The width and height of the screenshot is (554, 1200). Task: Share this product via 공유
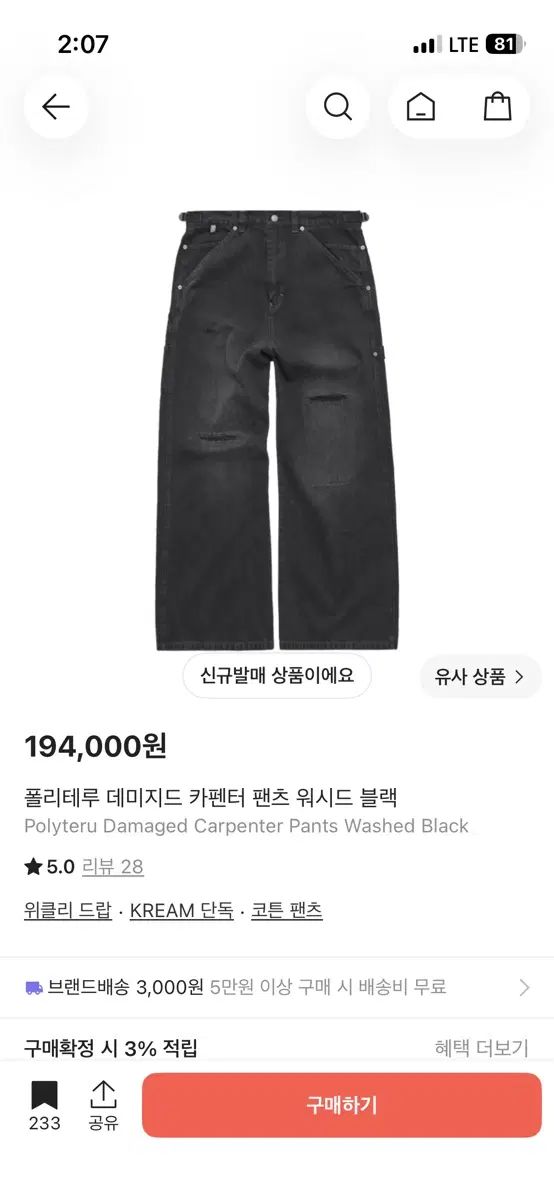click(x=103, y=1105)
